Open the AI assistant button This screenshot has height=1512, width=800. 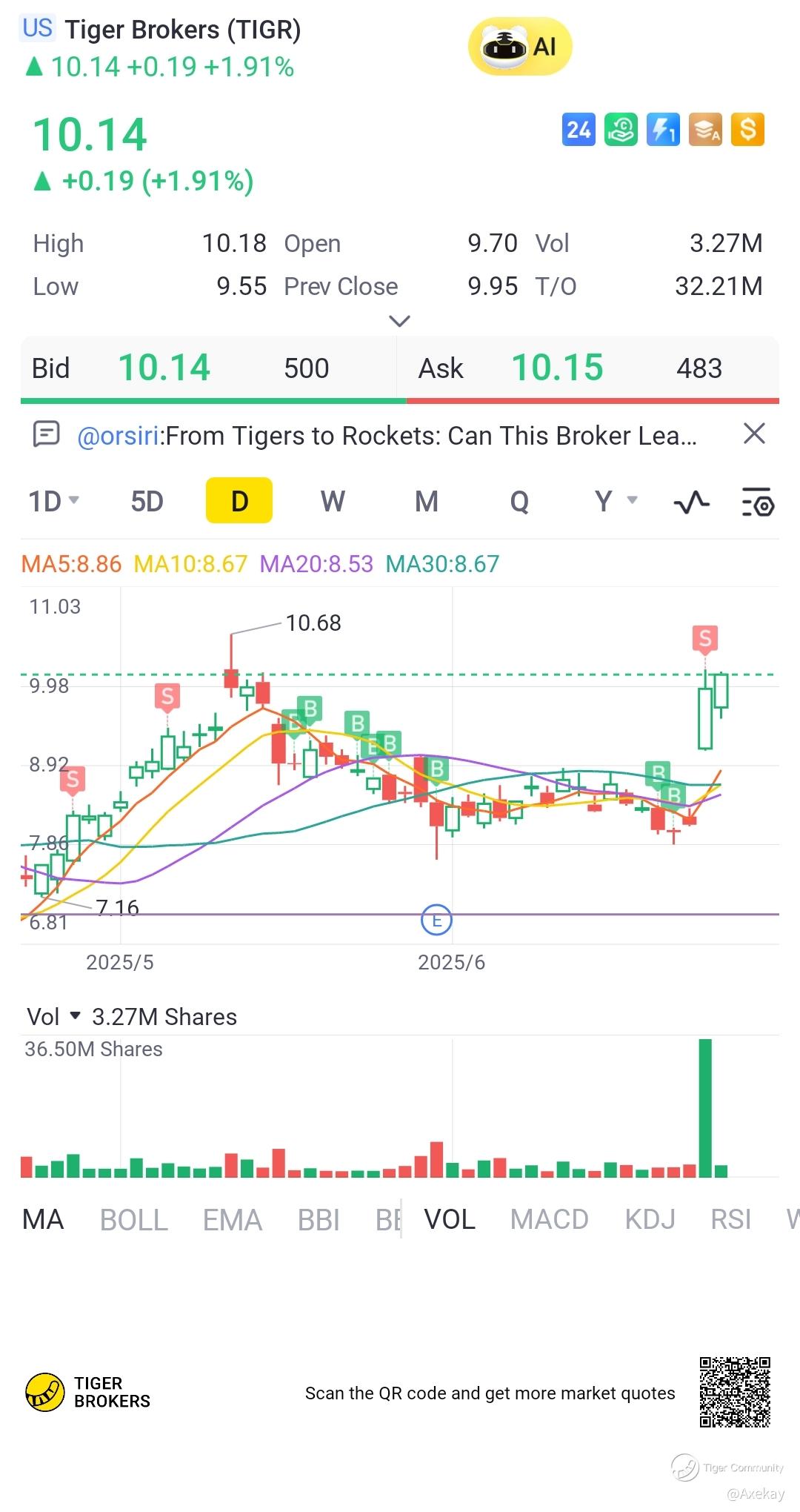(x=520, y=47)
